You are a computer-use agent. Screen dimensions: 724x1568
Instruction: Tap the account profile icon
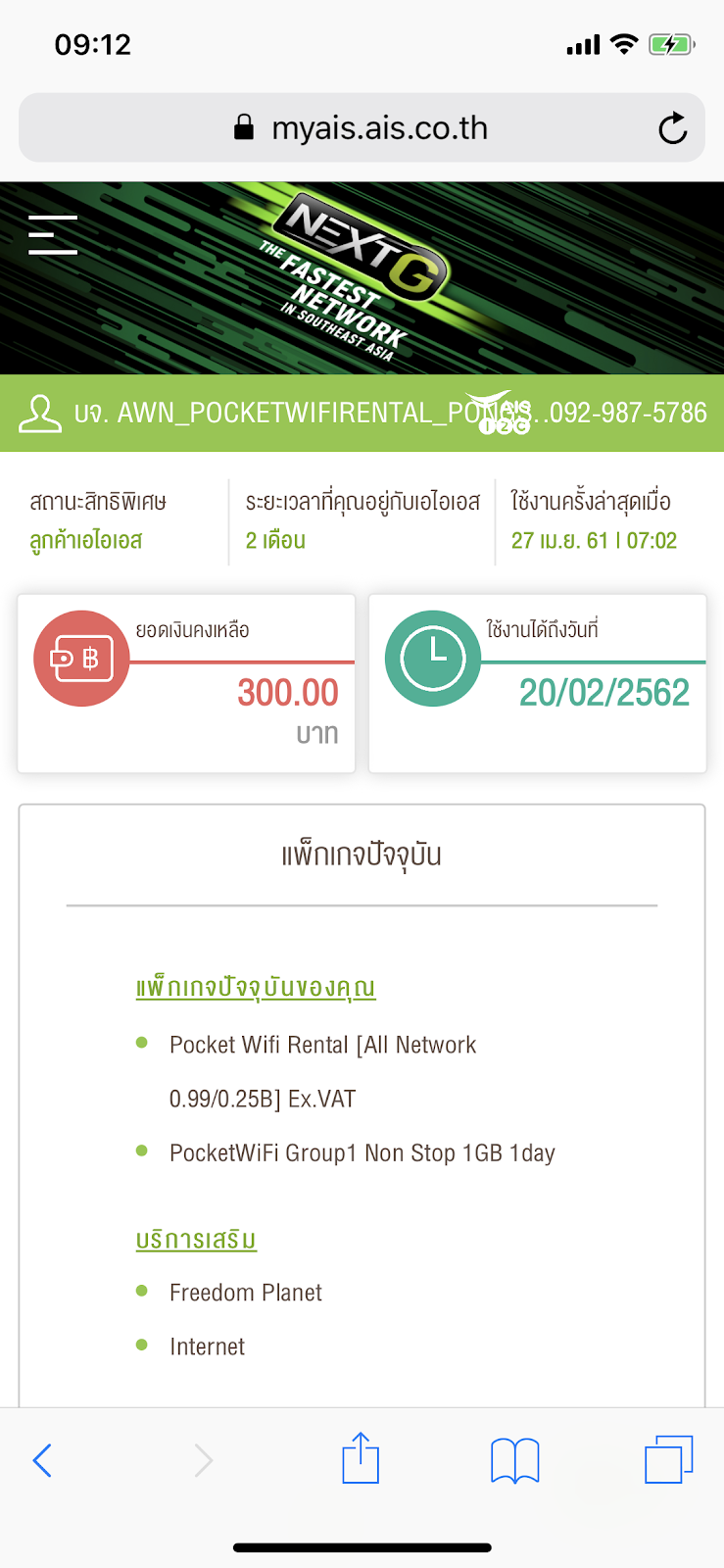tap(40, 414)
